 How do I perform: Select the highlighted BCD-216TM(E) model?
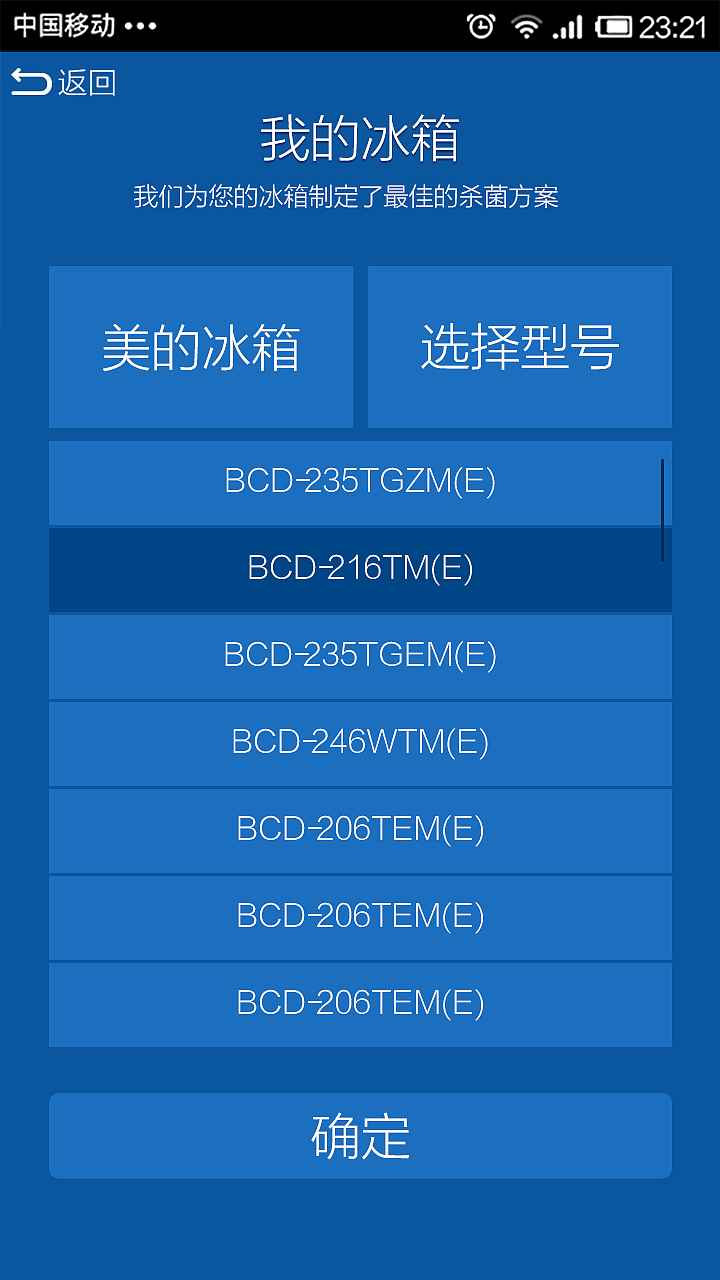coord(360,570)
